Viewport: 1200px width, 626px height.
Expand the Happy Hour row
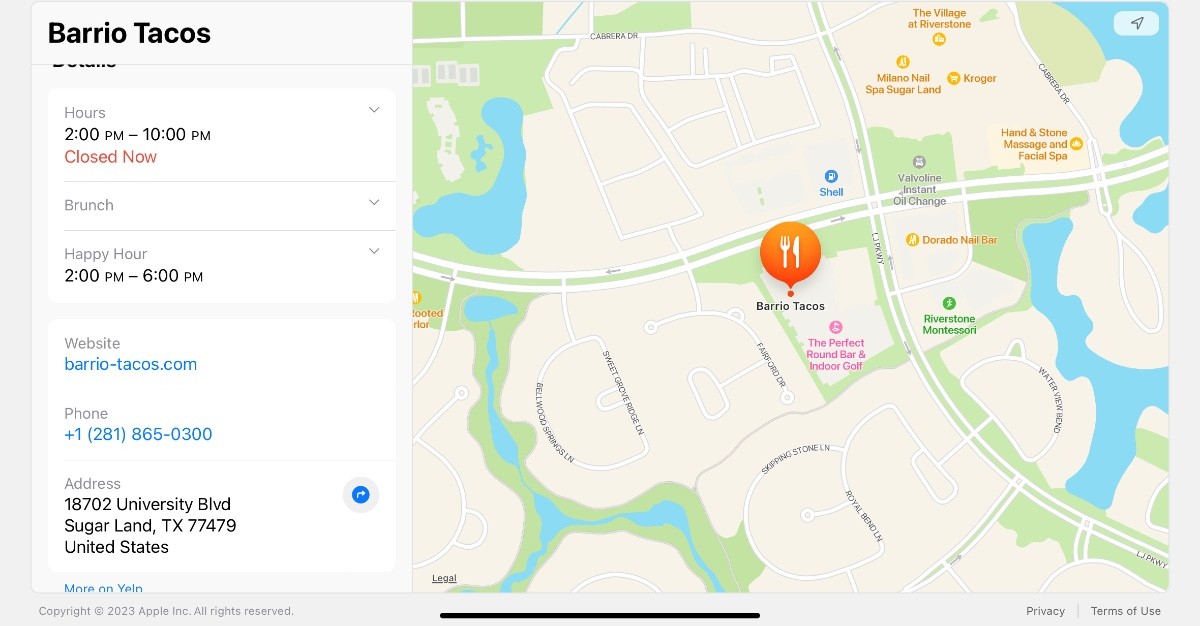tap(374, 252)
